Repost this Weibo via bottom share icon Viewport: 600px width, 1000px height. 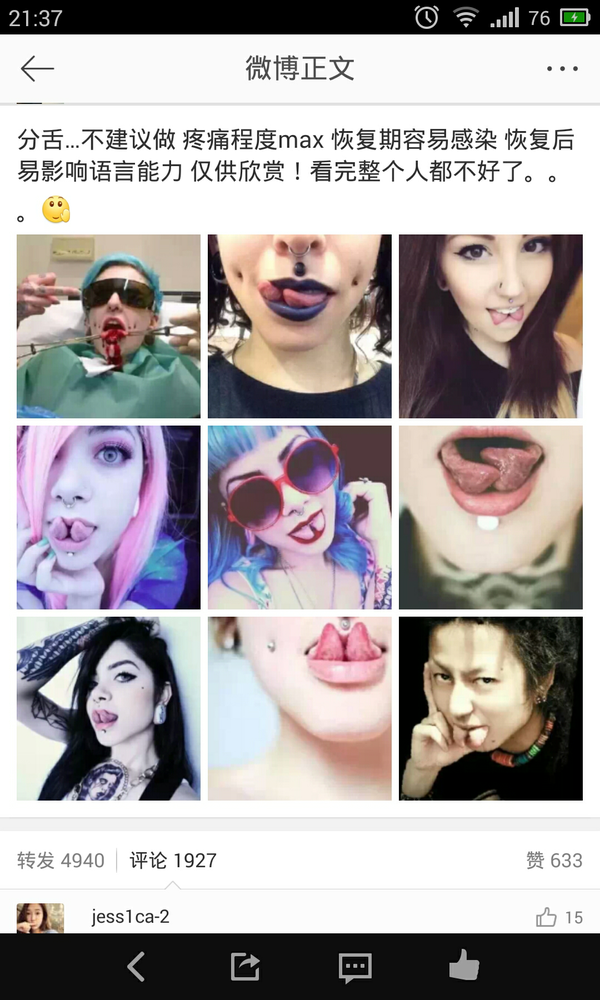coord(245,966)
